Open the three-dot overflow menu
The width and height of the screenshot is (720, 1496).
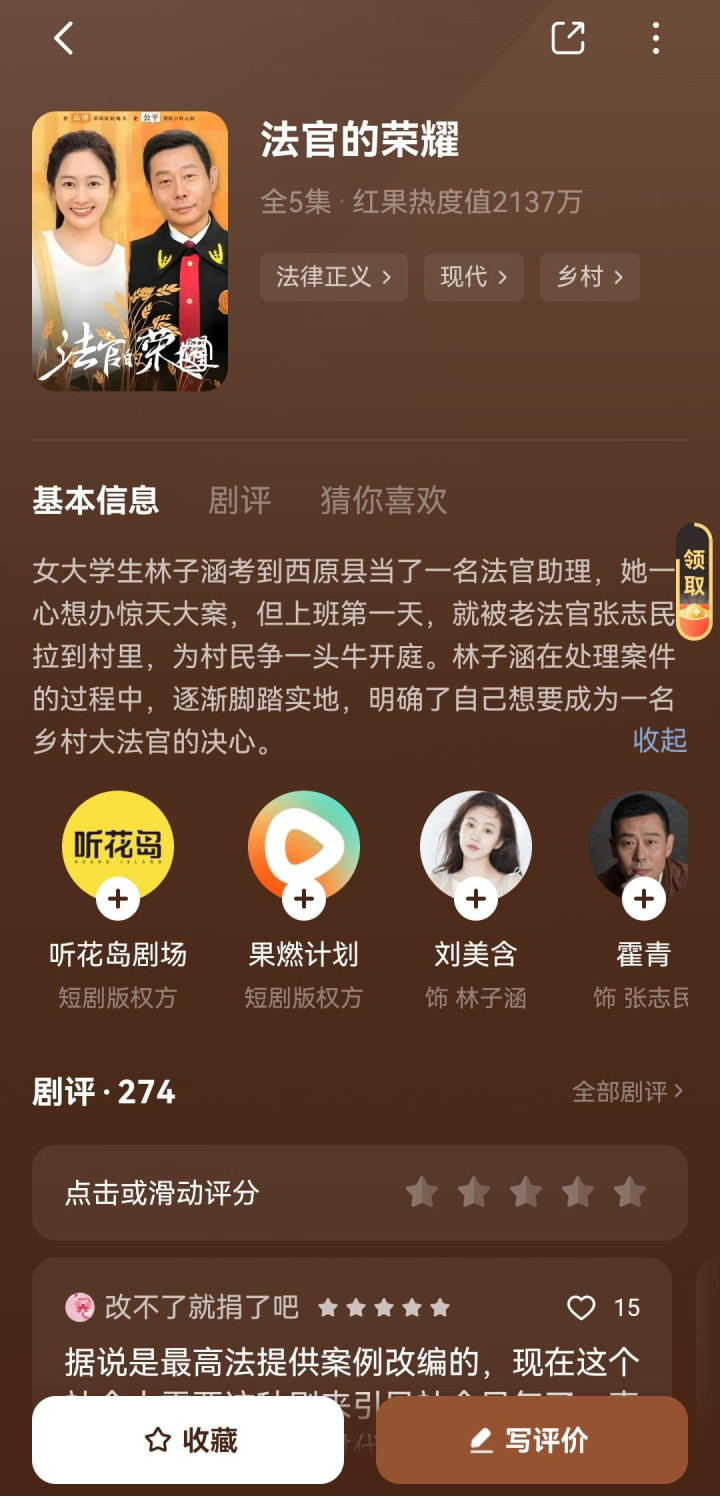click(655, 39)
